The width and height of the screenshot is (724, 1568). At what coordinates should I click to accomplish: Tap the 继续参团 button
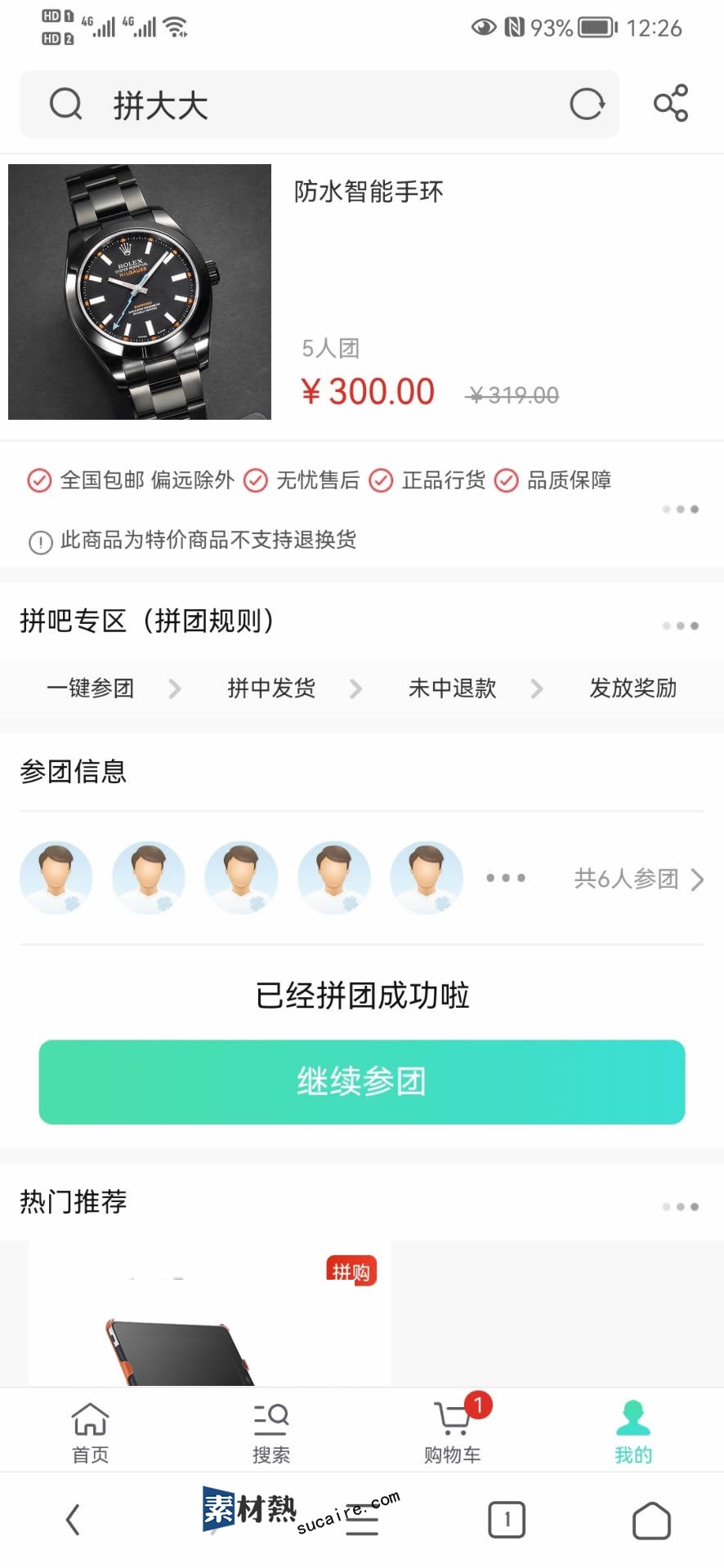coord(362,1081)
